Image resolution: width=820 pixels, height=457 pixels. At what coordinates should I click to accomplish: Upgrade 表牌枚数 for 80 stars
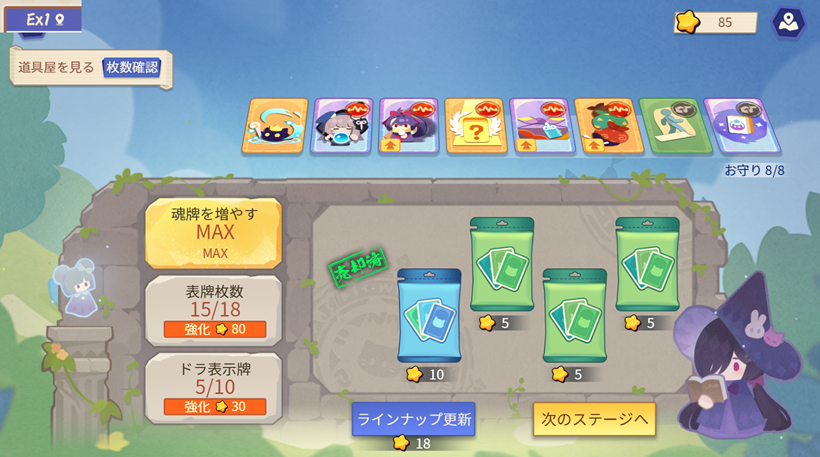pos(215,329)
